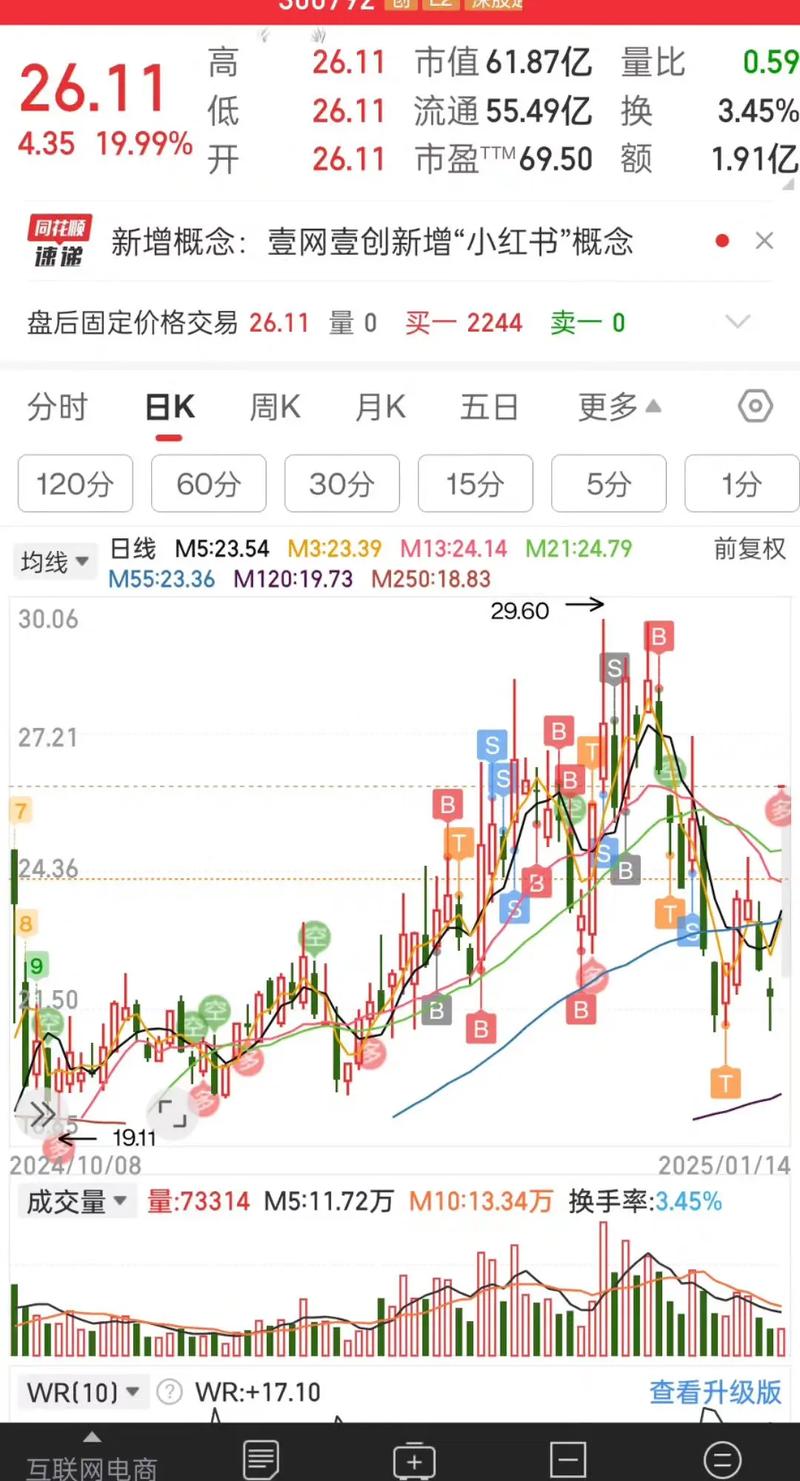Close the 小红书 concept news banner

tap(764, 240)
